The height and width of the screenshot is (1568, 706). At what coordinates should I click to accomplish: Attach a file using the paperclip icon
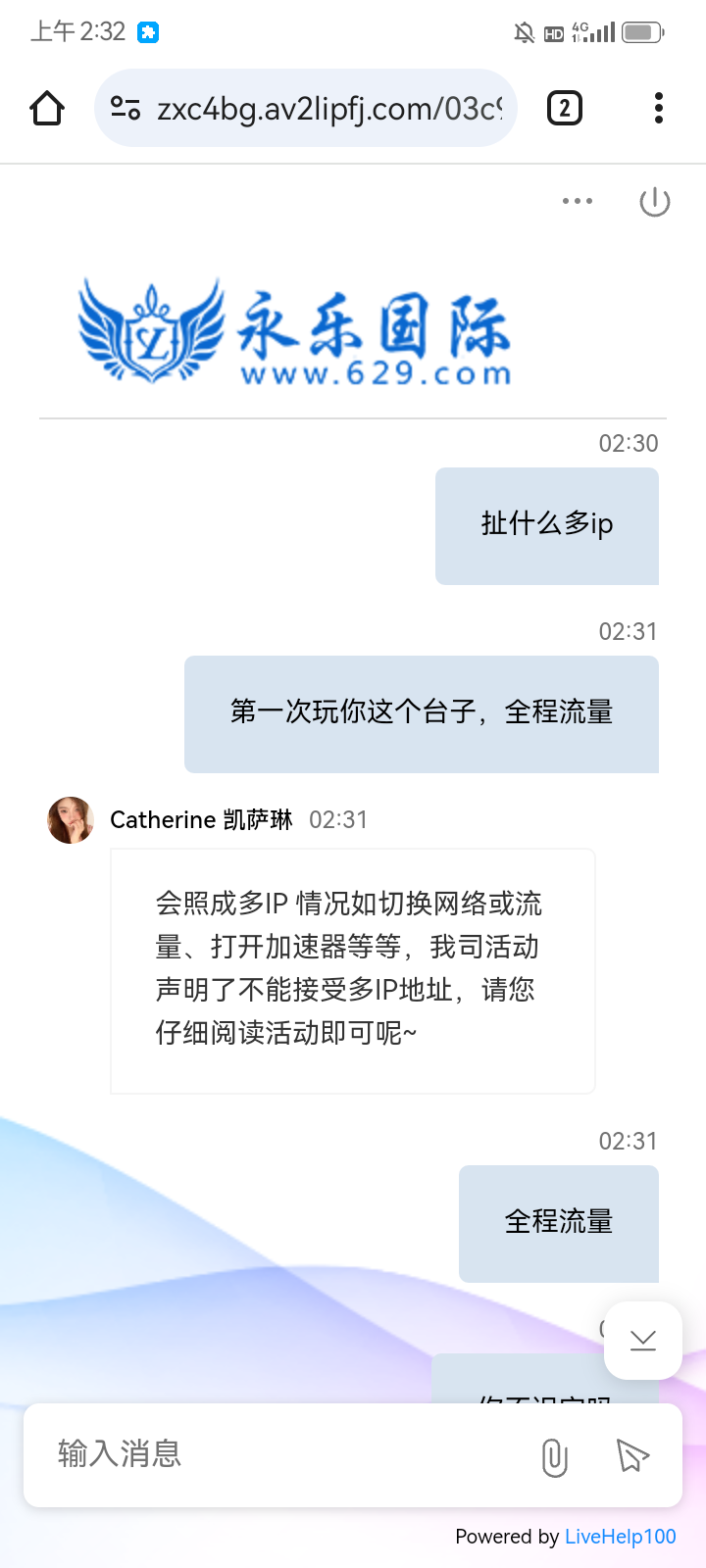[x=554, y=1457]
